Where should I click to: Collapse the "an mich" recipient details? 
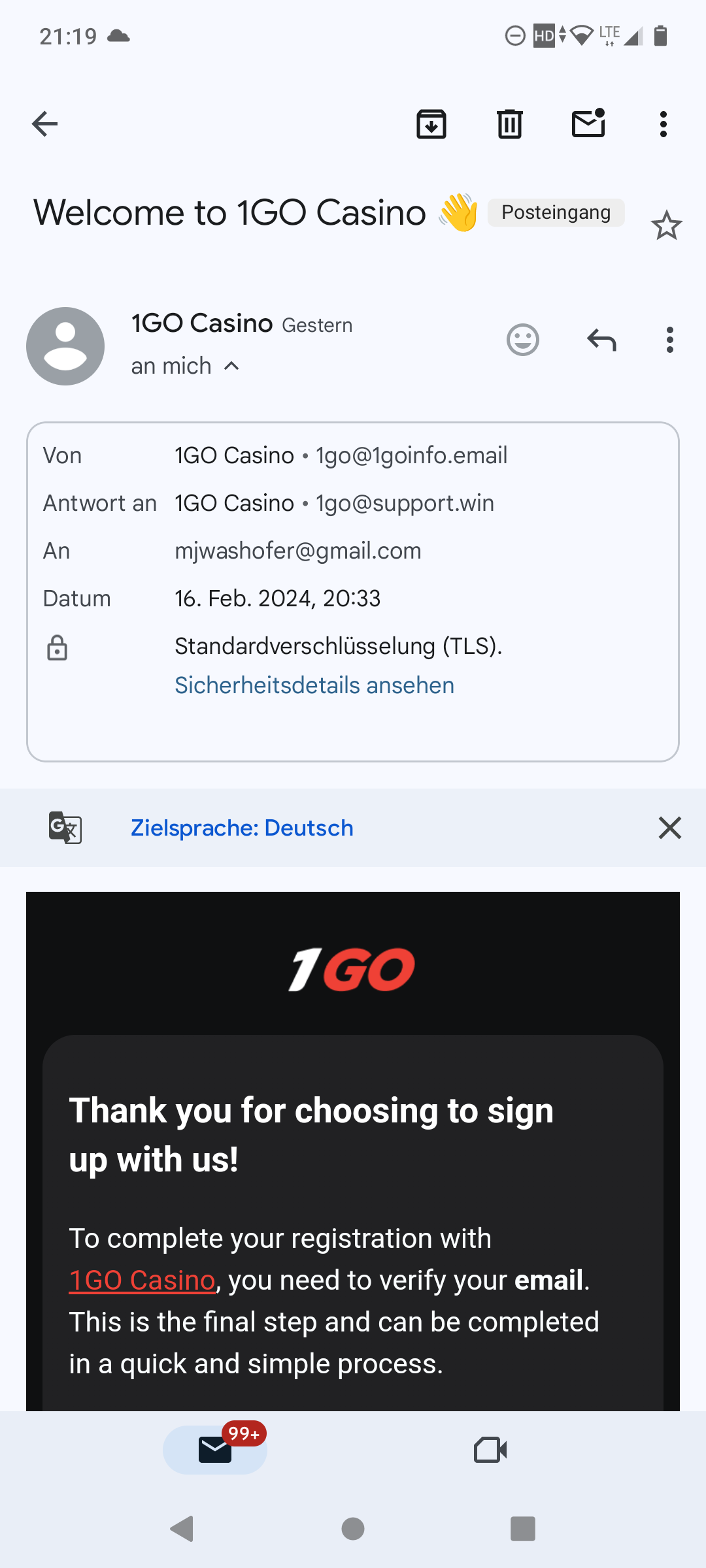pyautogui.click(x=186, y=366)
